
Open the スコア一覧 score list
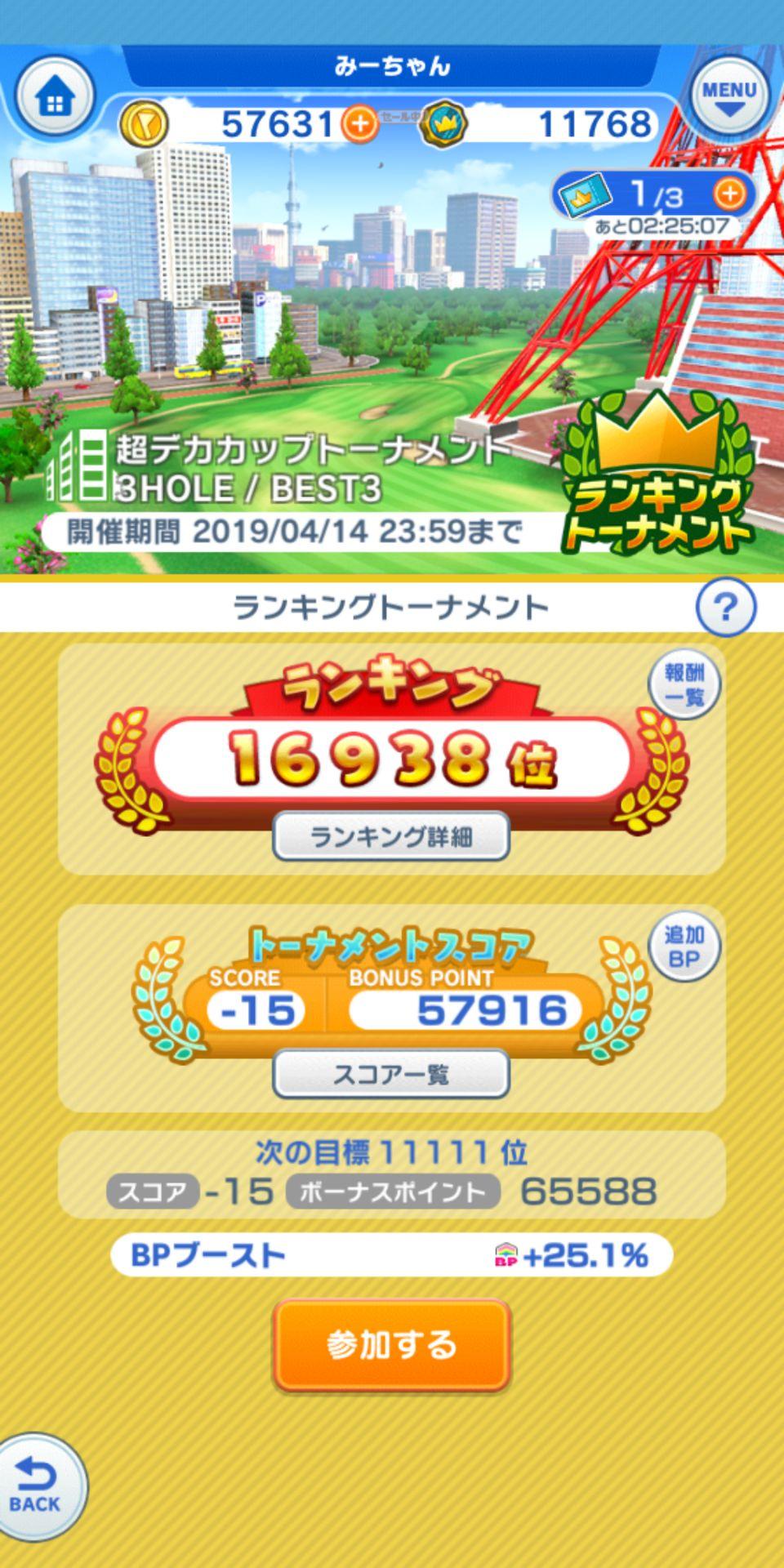coord(391,1073)
